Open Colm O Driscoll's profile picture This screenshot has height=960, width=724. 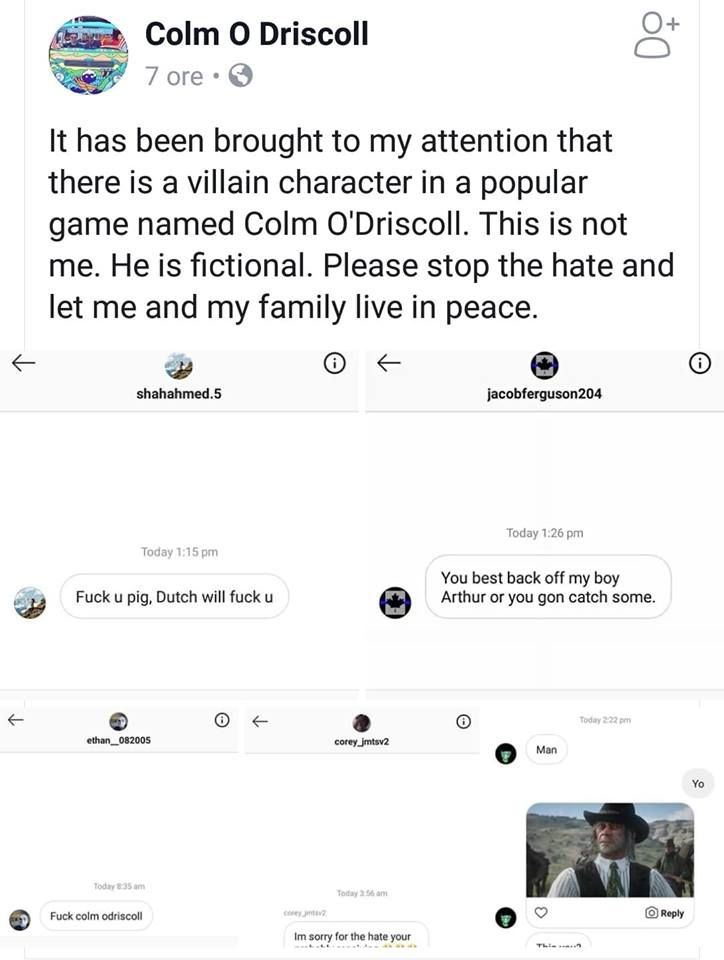point(88,56)
